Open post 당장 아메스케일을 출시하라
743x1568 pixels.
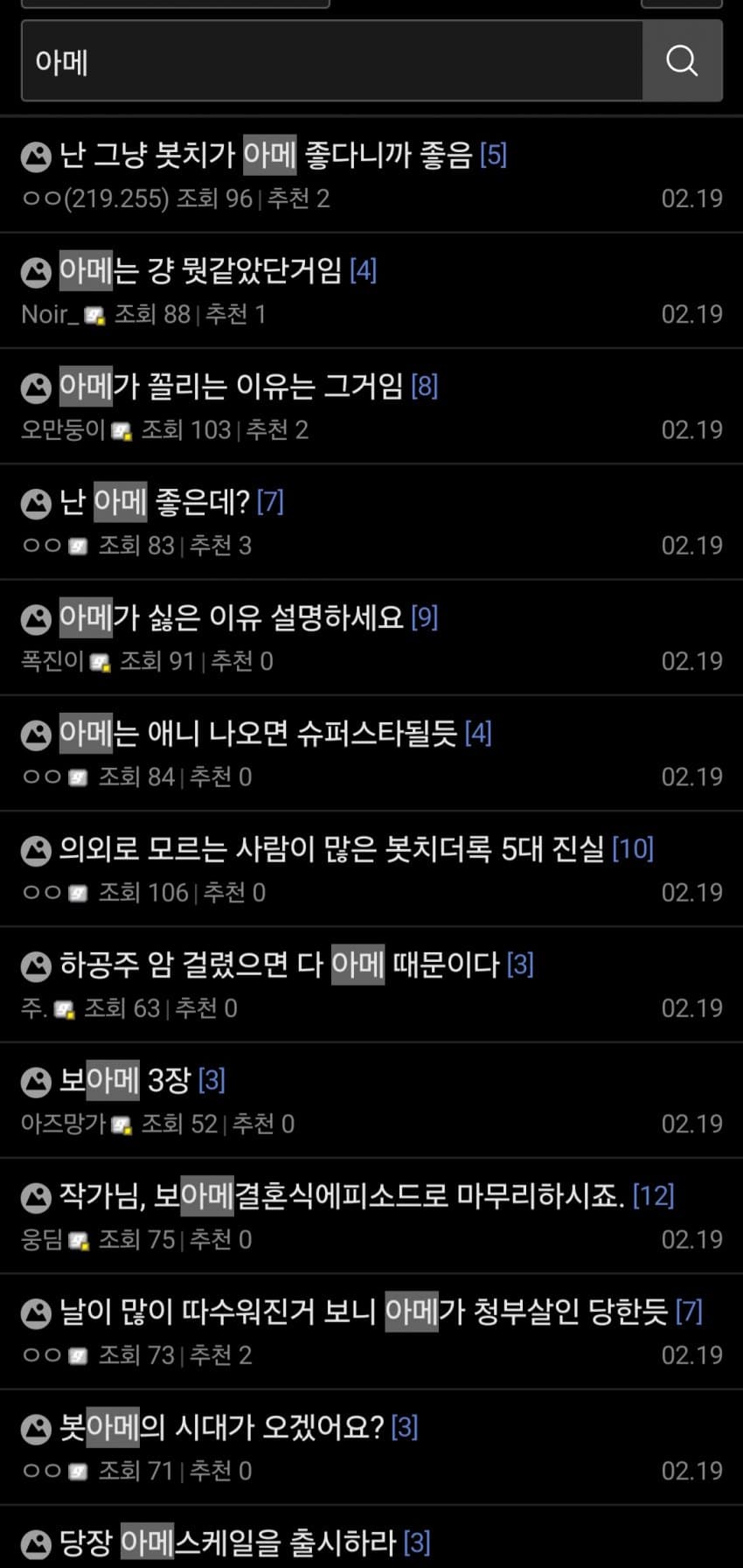click(x=227, y=1544)
